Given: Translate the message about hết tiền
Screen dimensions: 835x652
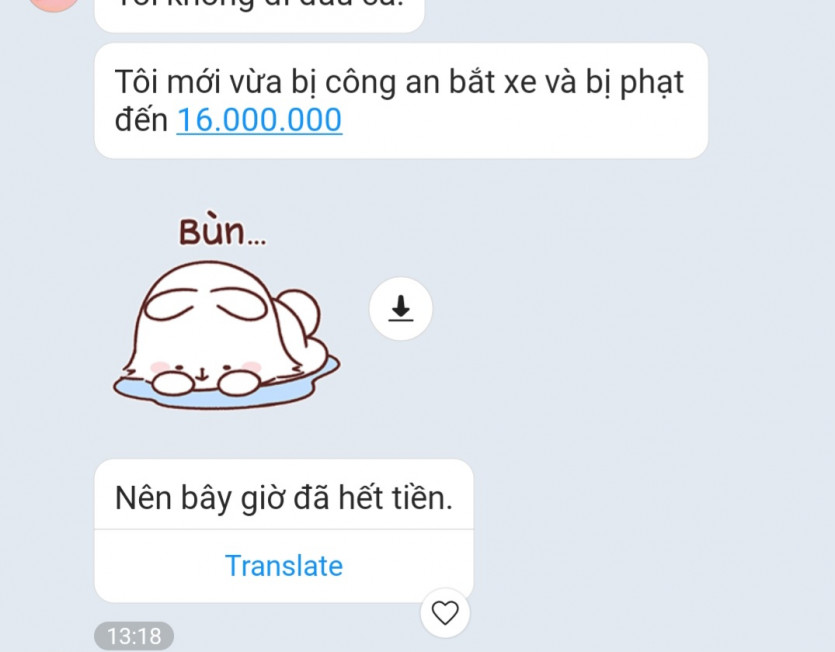Looking at the screenshot, I should 284,566.
